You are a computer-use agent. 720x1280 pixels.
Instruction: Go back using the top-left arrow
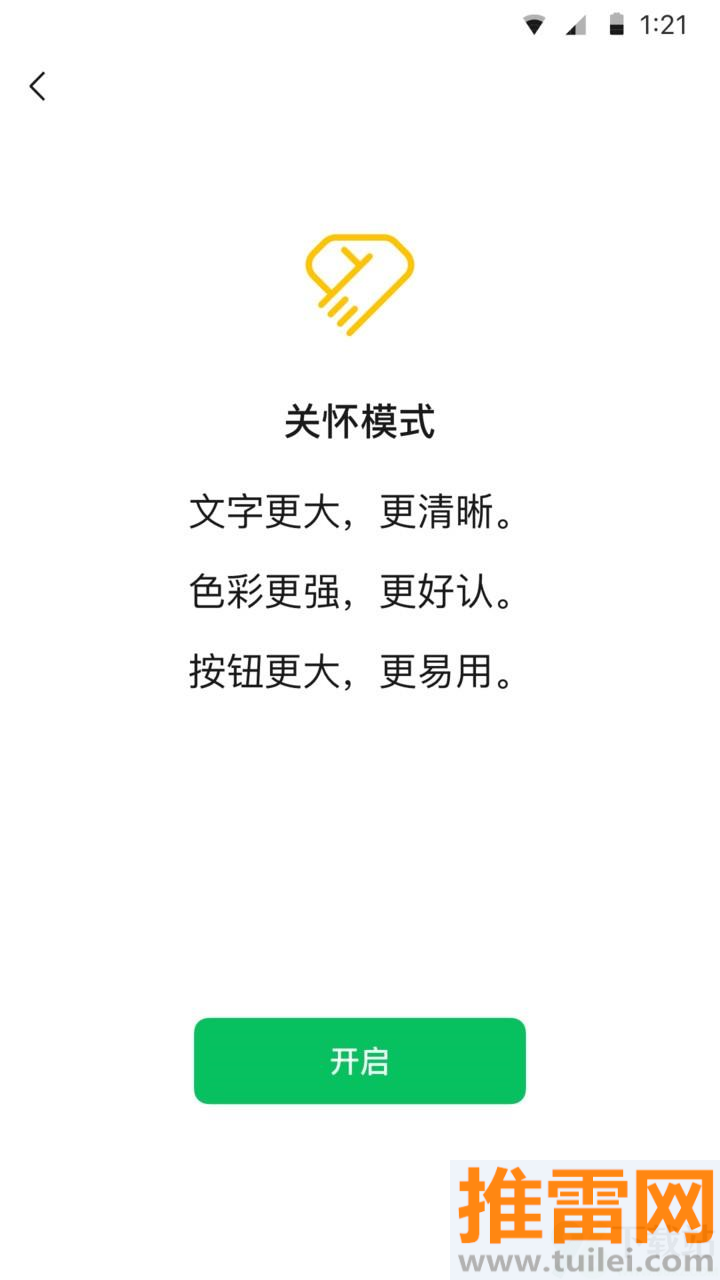(x=38, y=87)
